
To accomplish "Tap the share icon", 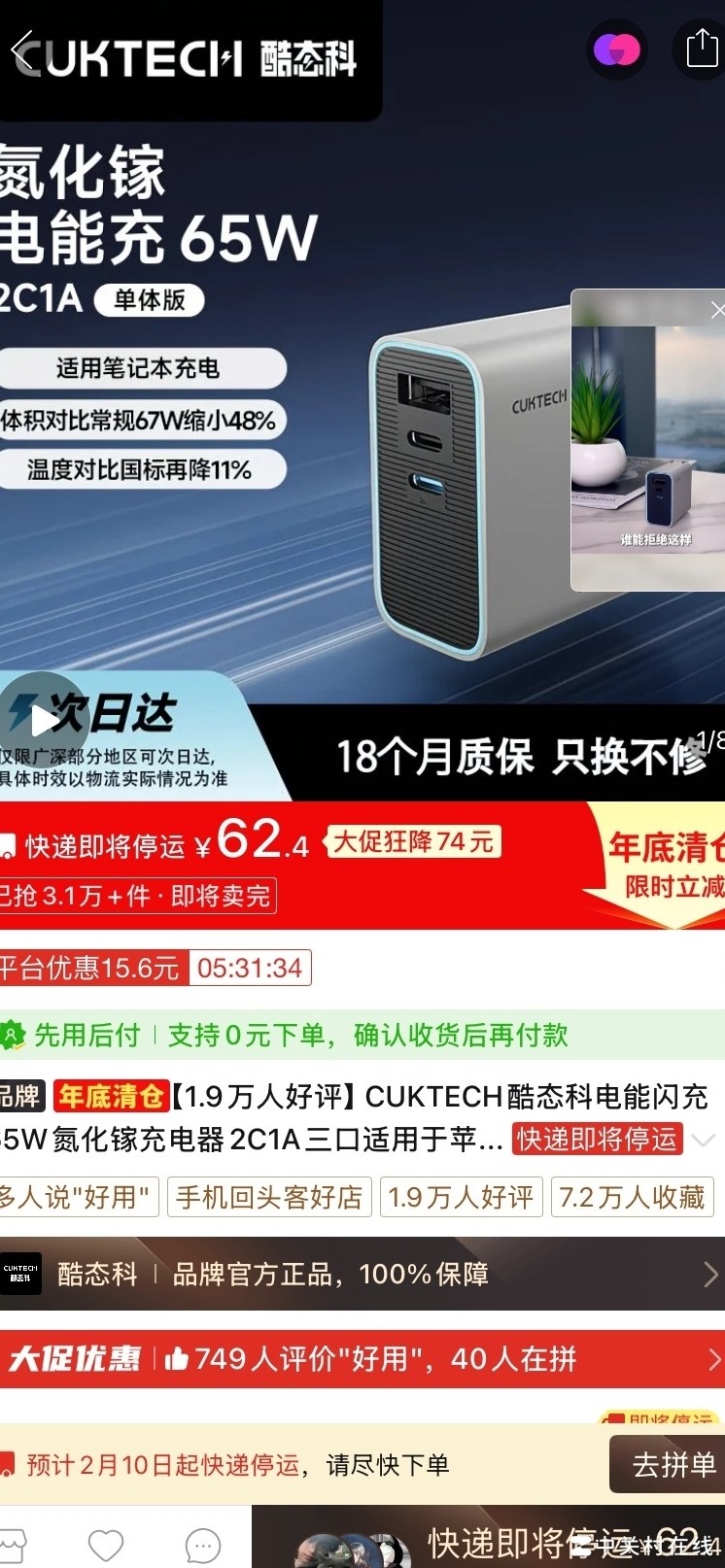I will (701, 48).
